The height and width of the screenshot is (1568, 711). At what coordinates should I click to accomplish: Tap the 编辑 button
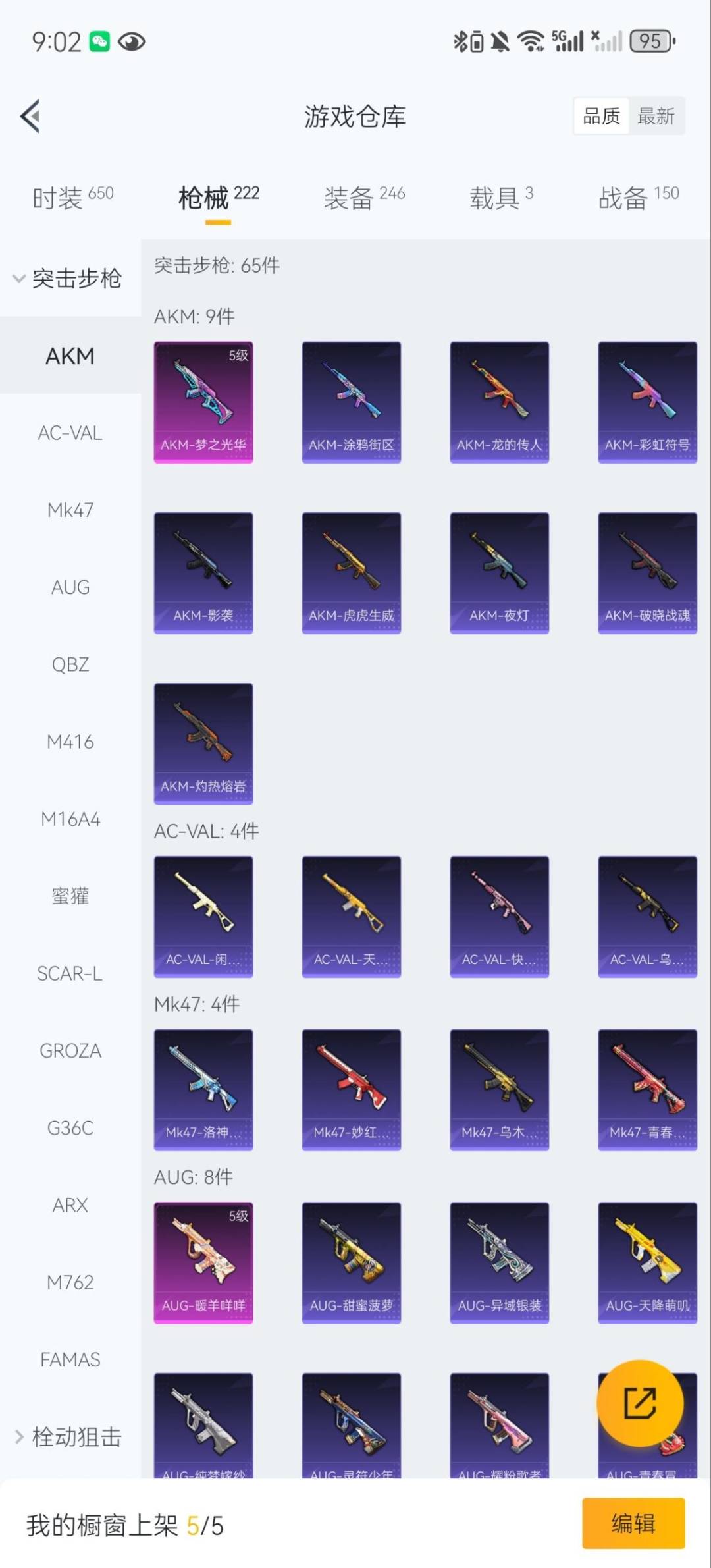[x=633, y=1523]
